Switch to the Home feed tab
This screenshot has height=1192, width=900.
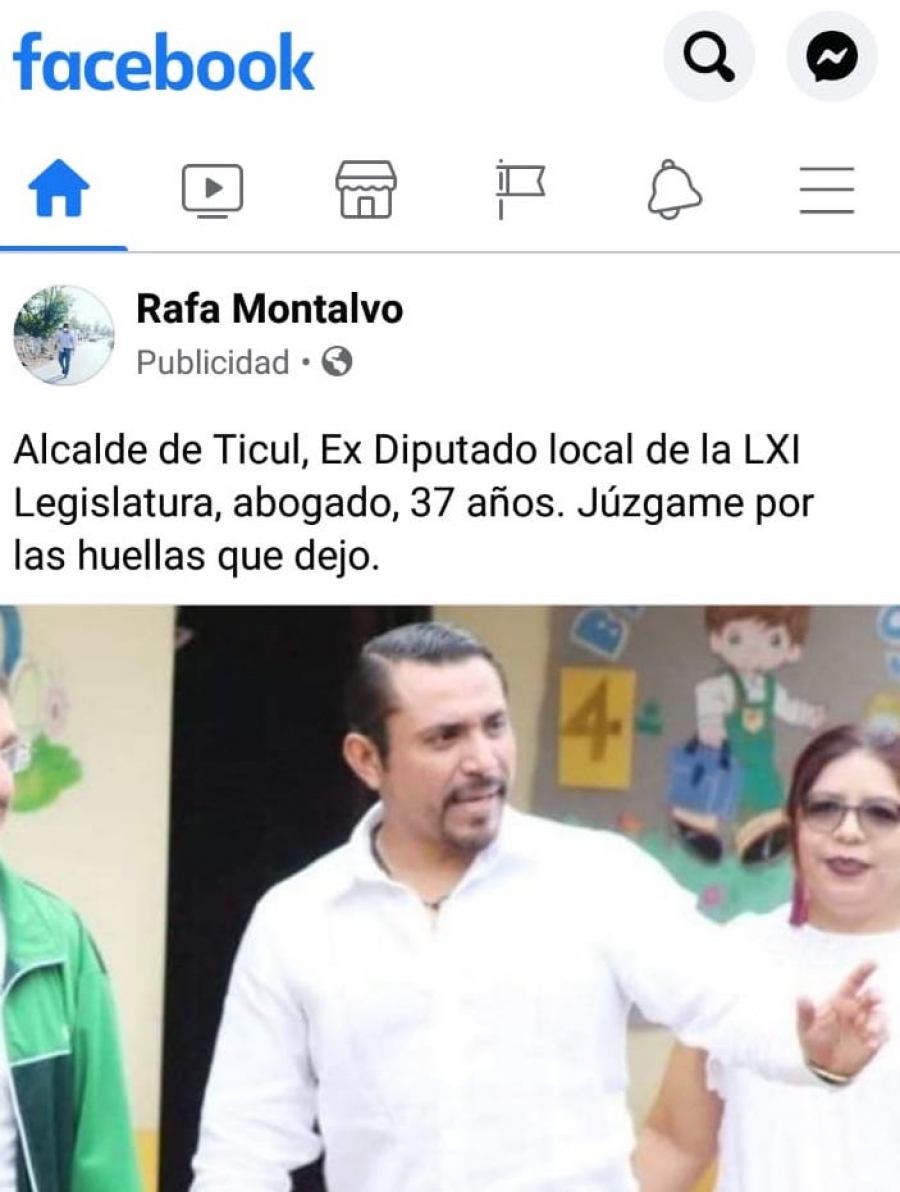[x=59, y=189]
